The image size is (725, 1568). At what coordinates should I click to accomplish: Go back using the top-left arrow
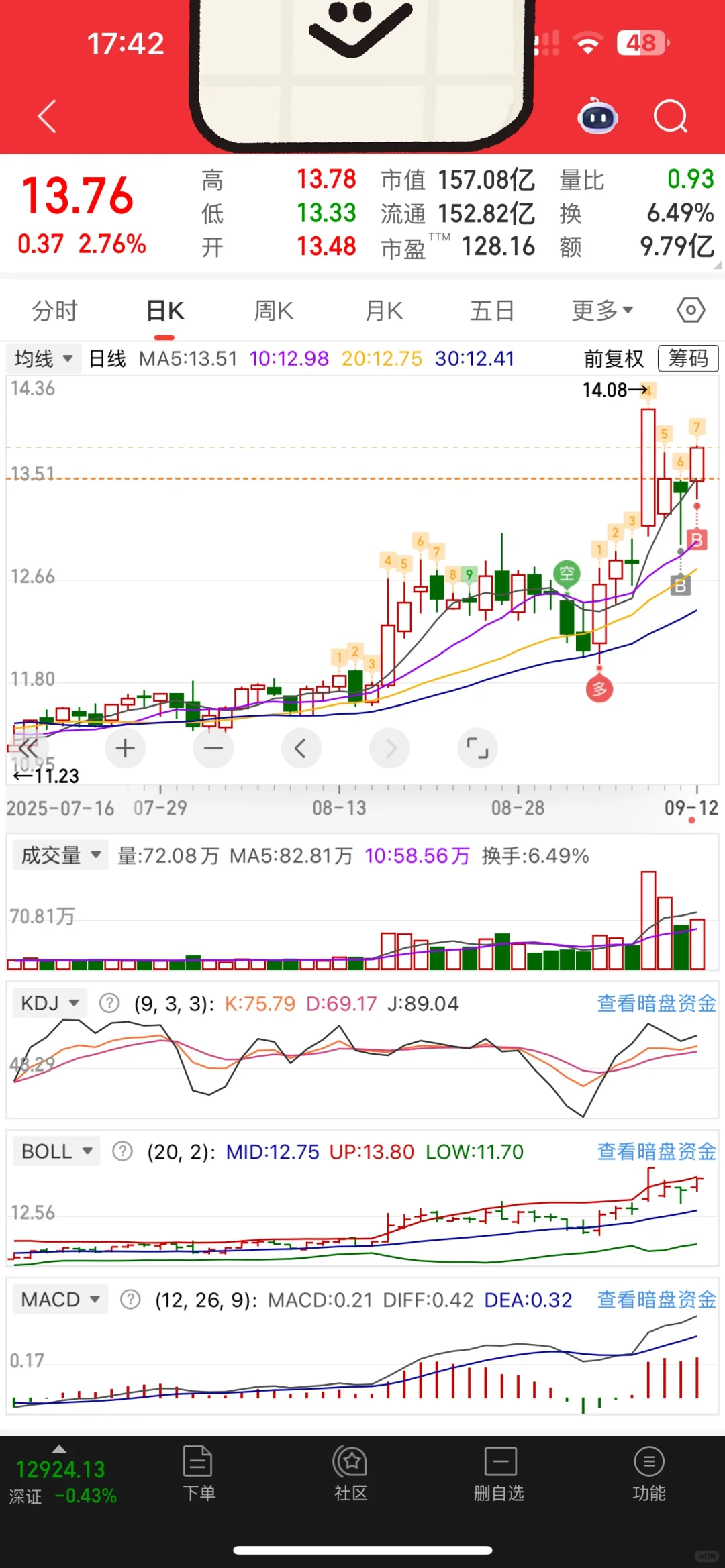[x=47, y=117]
